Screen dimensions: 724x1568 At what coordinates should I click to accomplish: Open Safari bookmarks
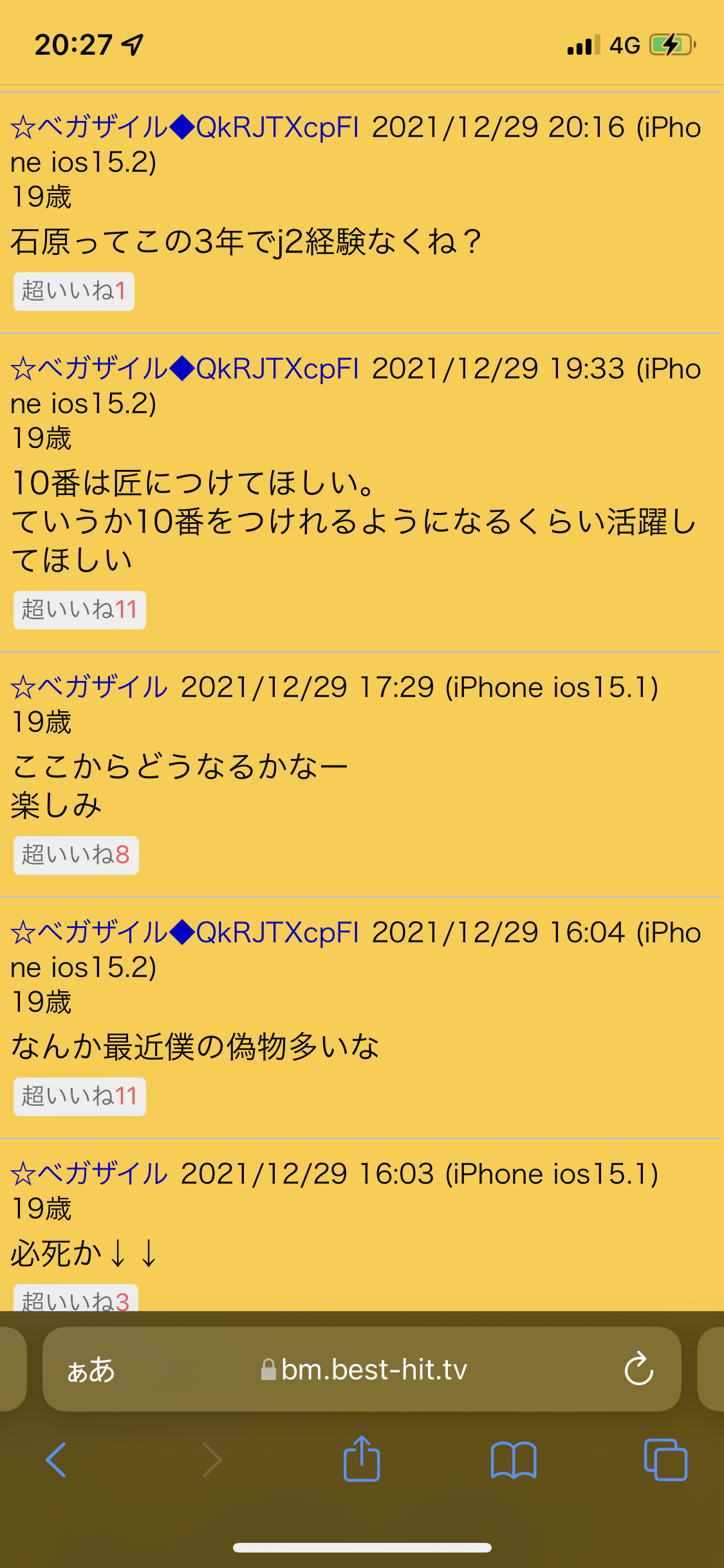pos(514,1459)
